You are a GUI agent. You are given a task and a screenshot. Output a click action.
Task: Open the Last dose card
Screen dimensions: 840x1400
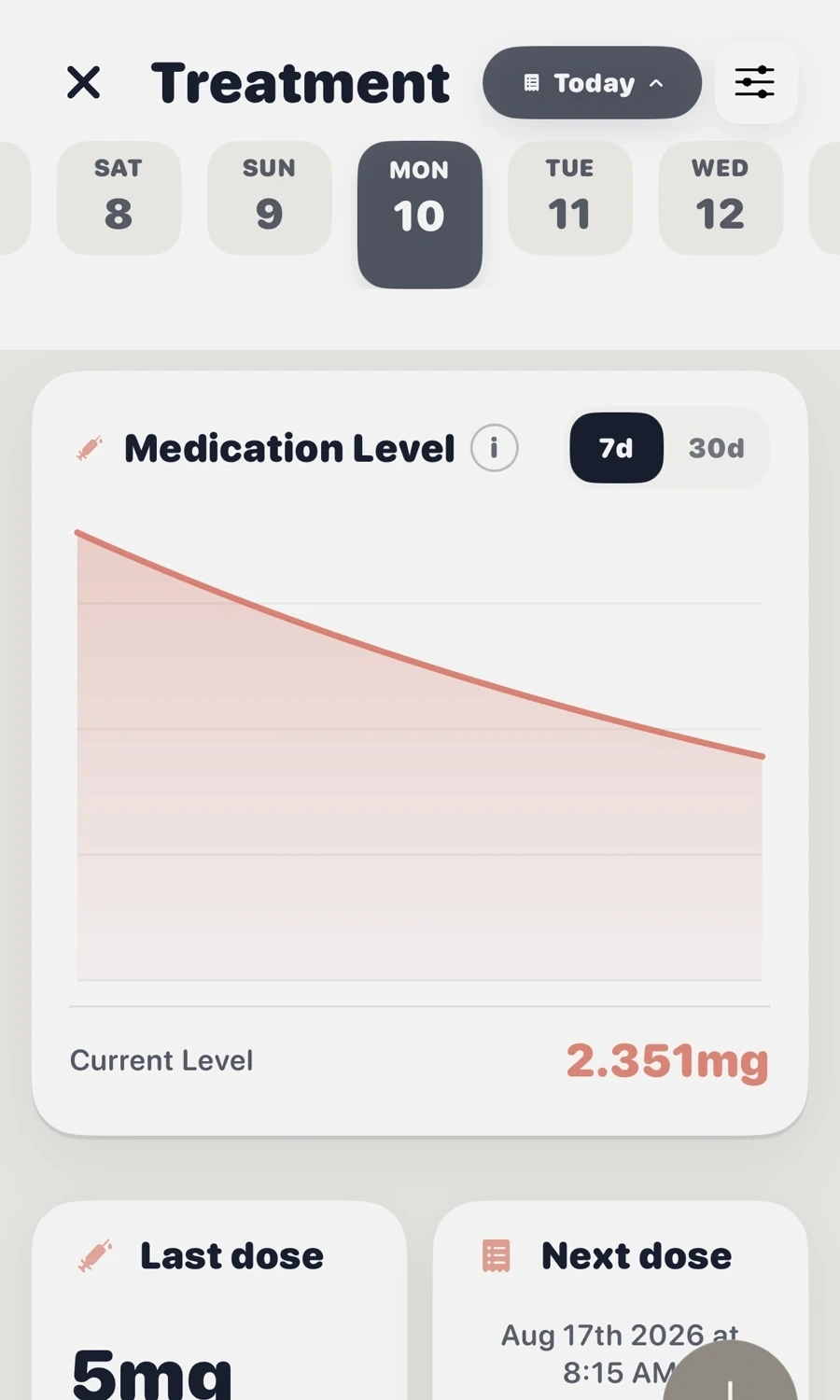219,1301
